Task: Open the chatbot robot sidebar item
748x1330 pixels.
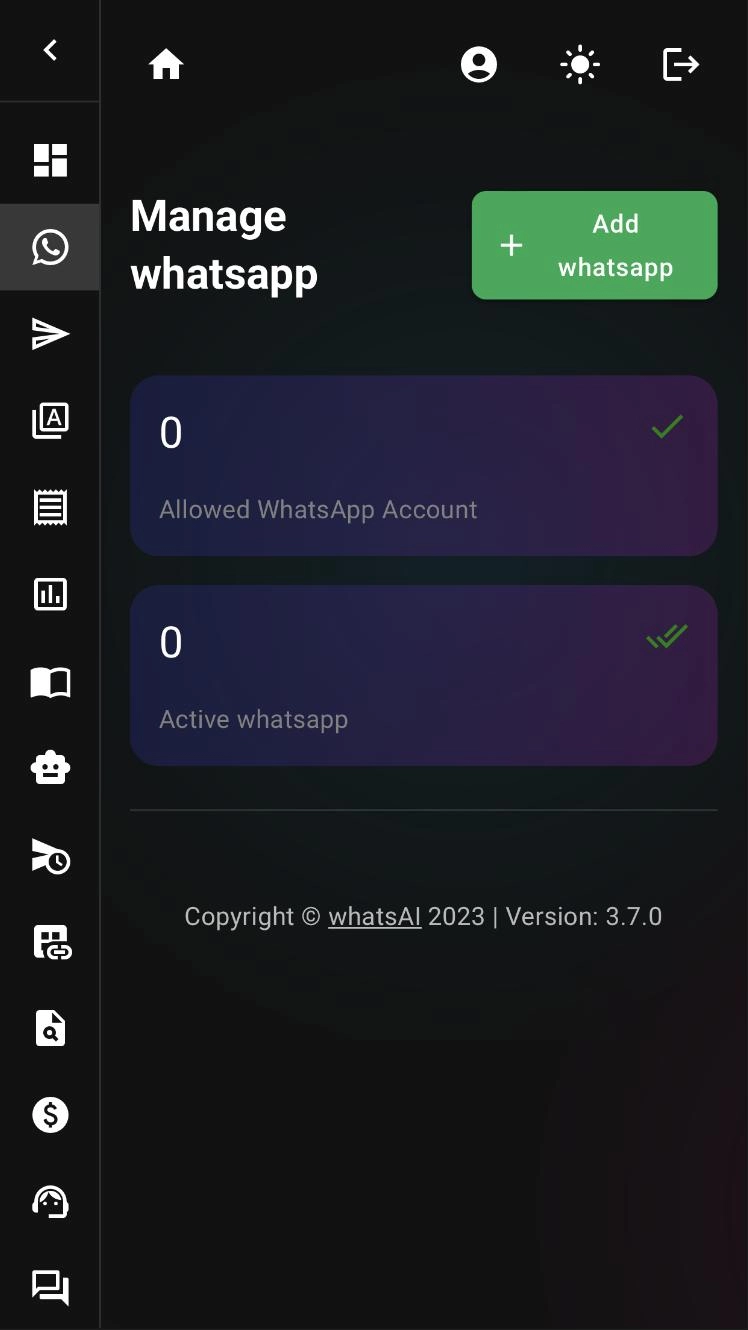Action: [50, 768]
